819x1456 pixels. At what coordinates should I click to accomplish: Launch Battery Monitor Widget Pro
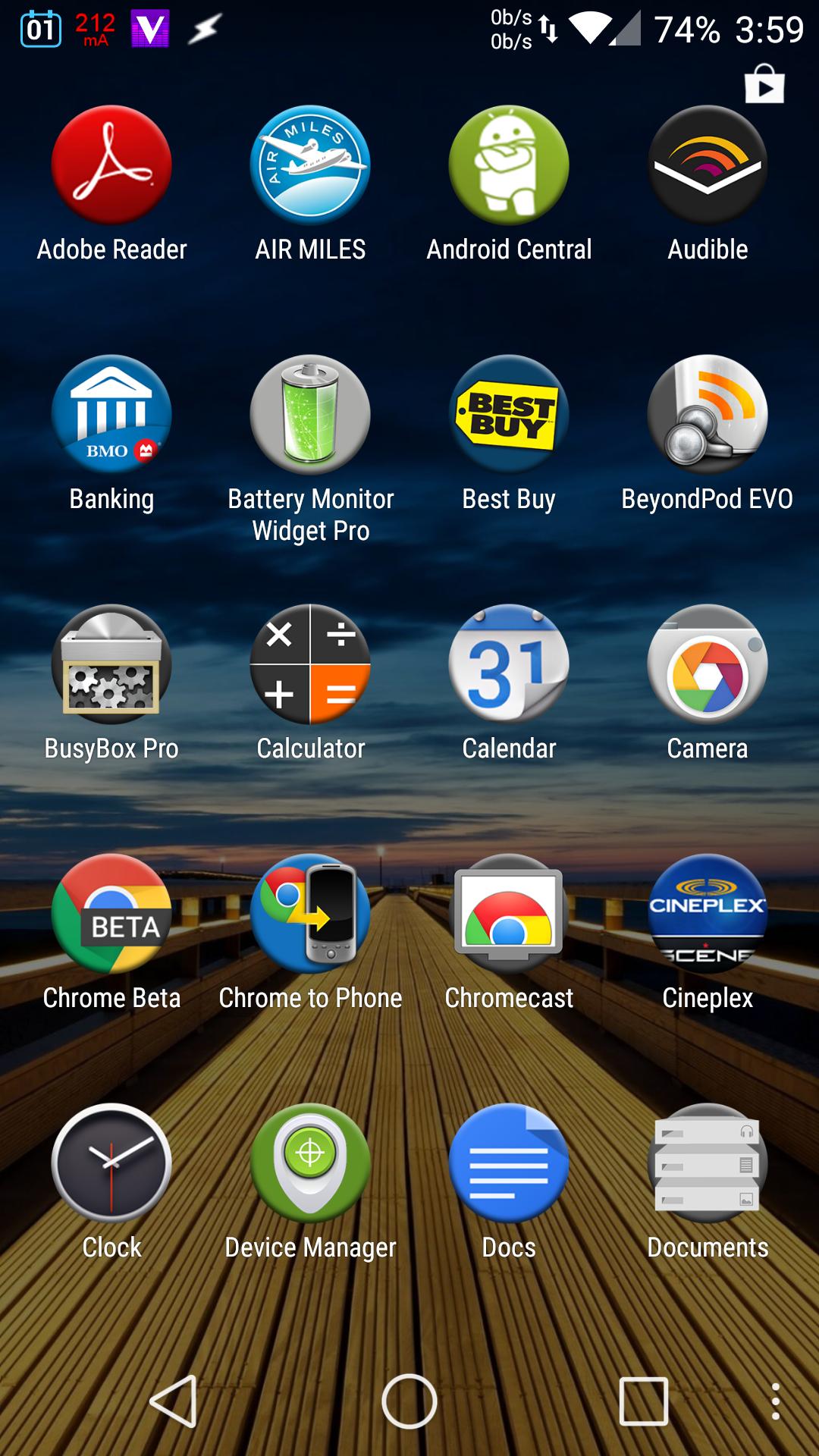pos(310,416)
